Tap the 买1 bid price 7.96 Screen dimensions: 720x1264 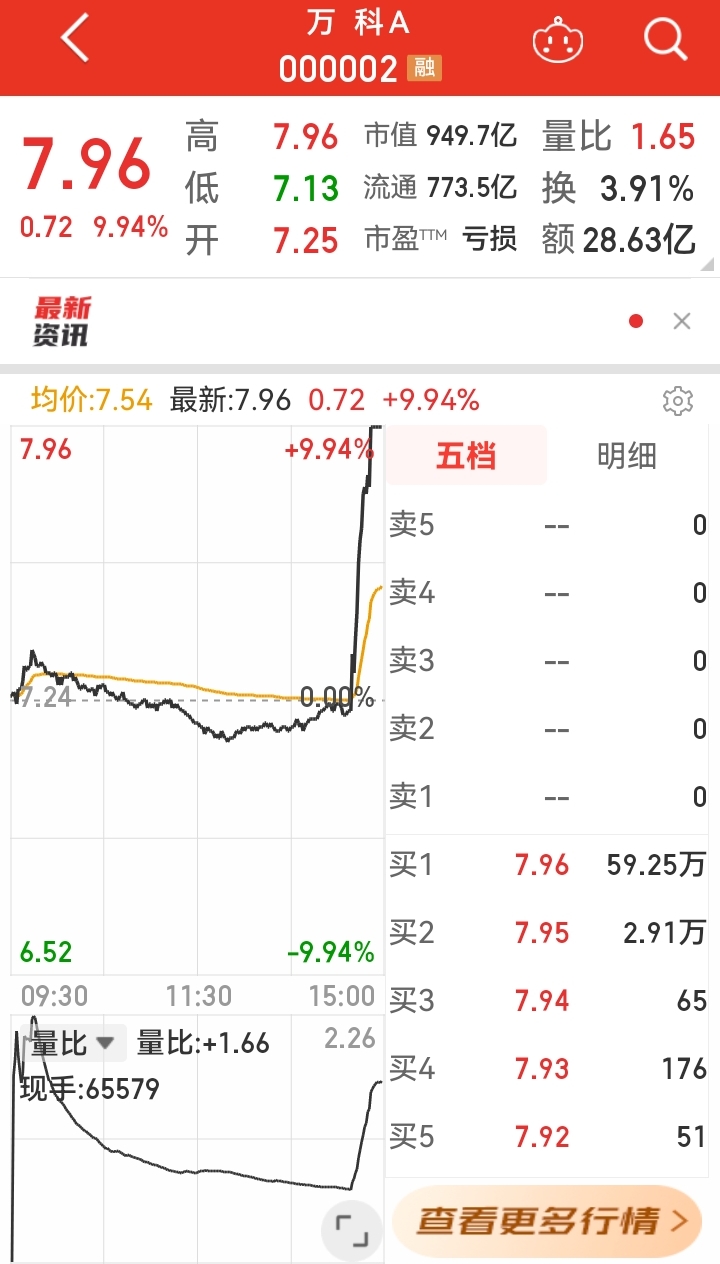[543, 864]
